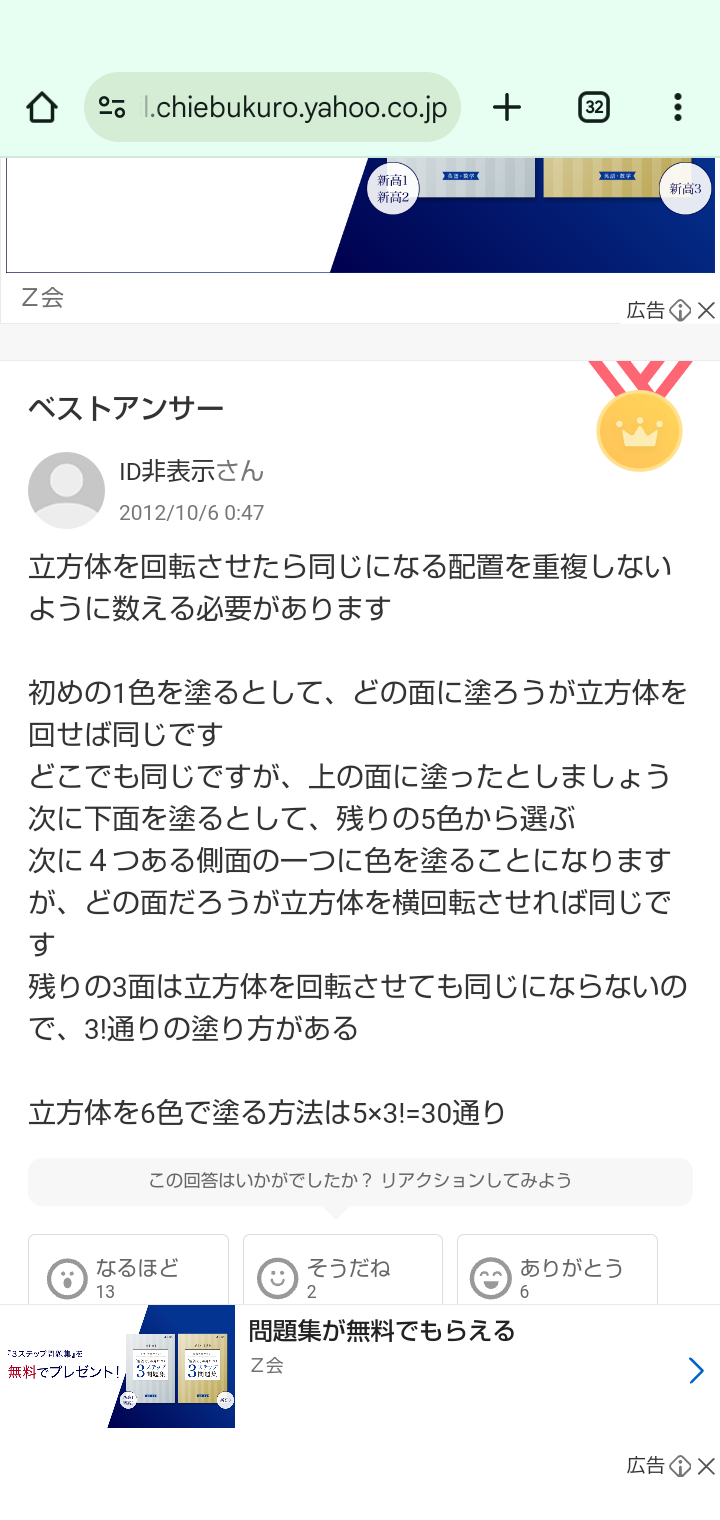View the ID非表示 answerer's avatar

[x=66, y=490]
